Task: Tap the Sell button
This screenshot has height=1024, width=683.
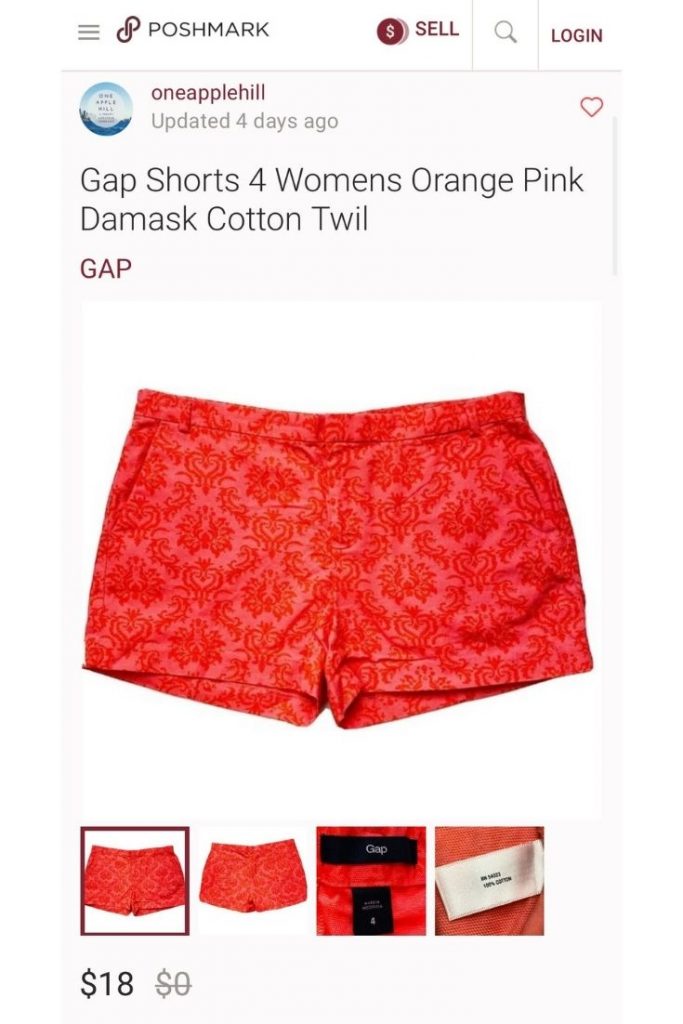Action: [418, 30]
